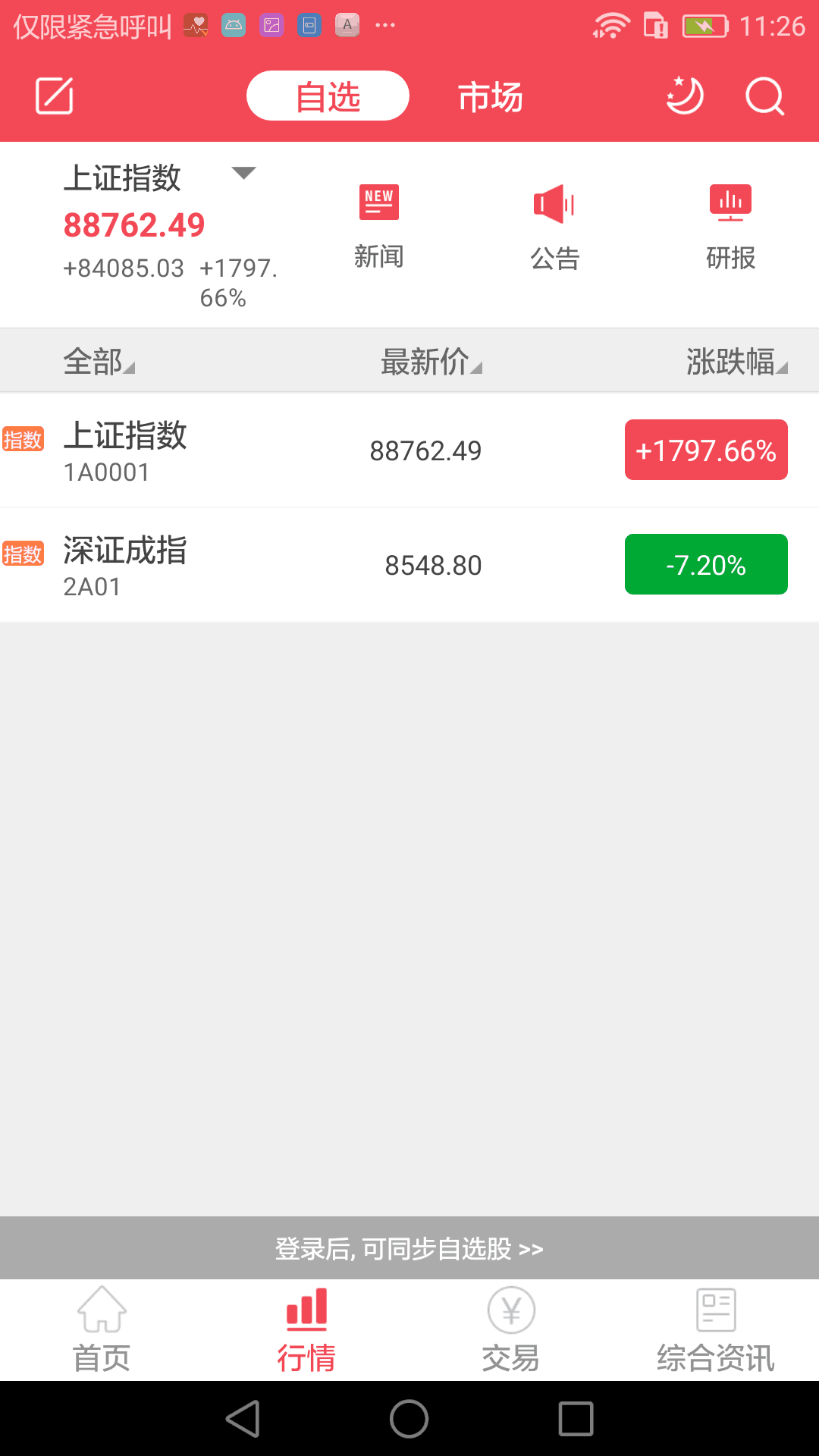Tap the login sync watchlist link

[x=409, y=1247]
